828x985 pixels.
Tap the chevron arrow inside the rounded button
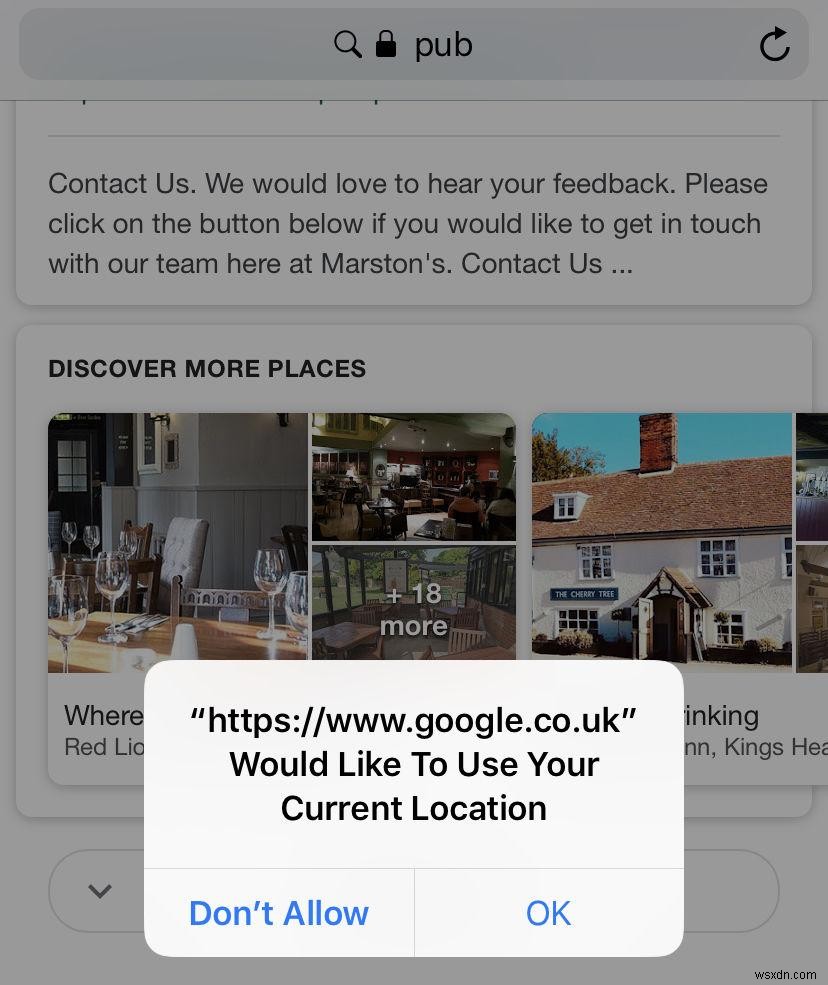98,889
